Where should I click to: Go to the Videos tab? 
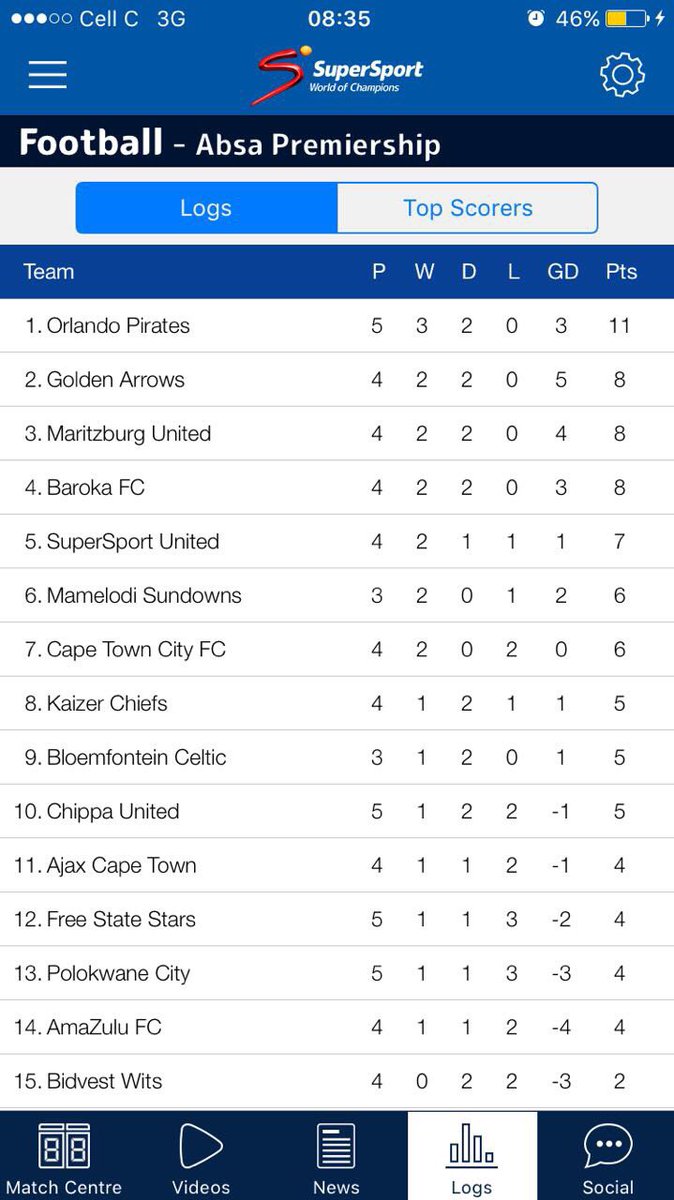(201, 1158)
